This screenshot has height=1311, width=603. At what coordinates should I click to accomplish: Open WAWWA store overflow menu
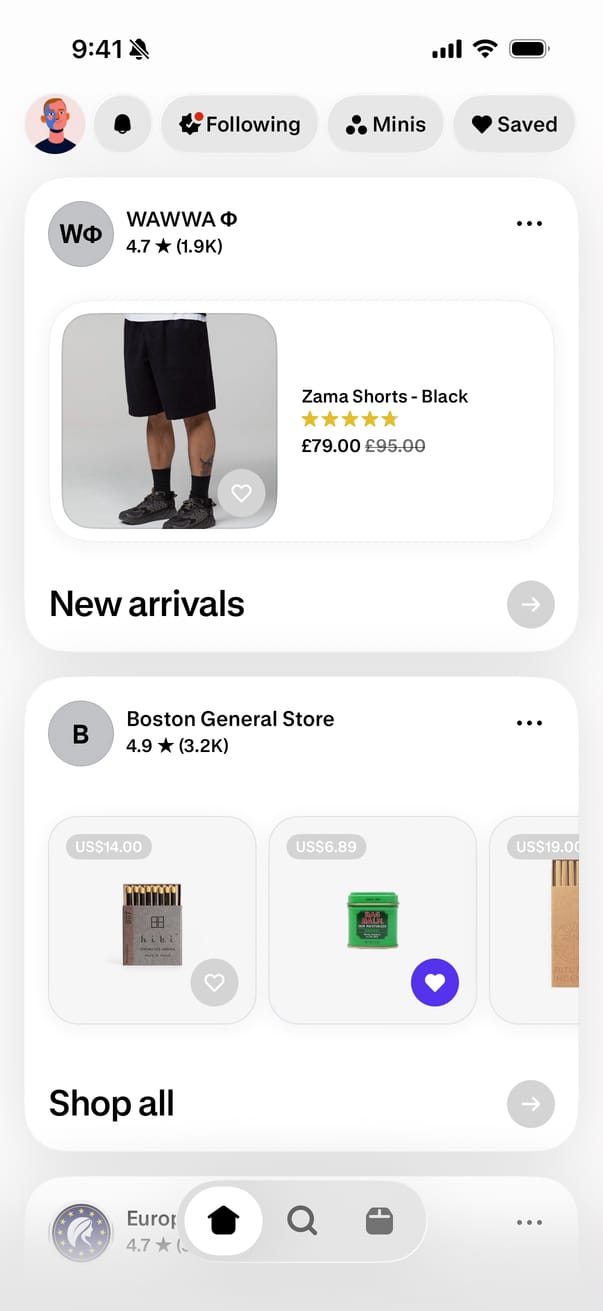coord(529,224)
